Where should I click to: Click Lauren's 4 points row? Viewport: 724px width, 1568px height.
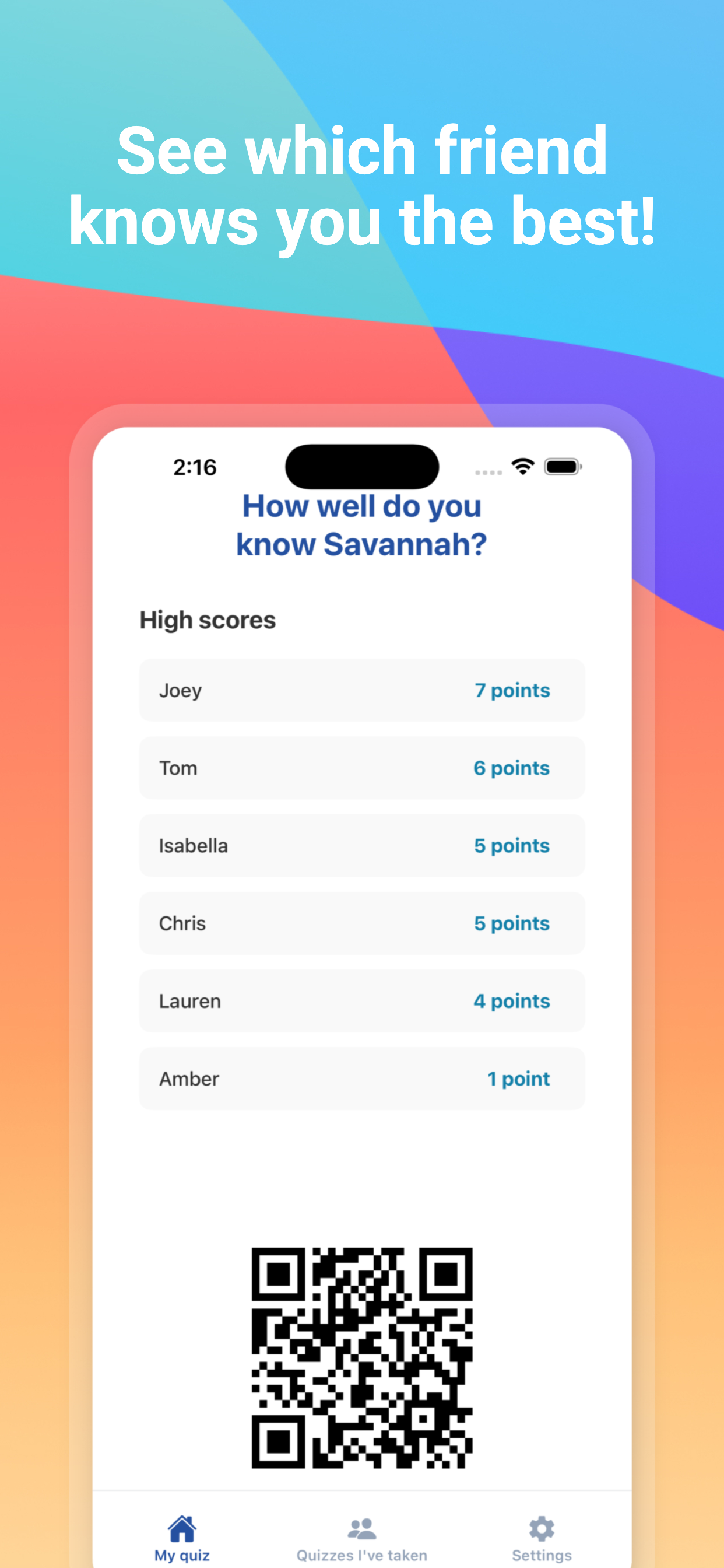click(x=361, y=1002)
